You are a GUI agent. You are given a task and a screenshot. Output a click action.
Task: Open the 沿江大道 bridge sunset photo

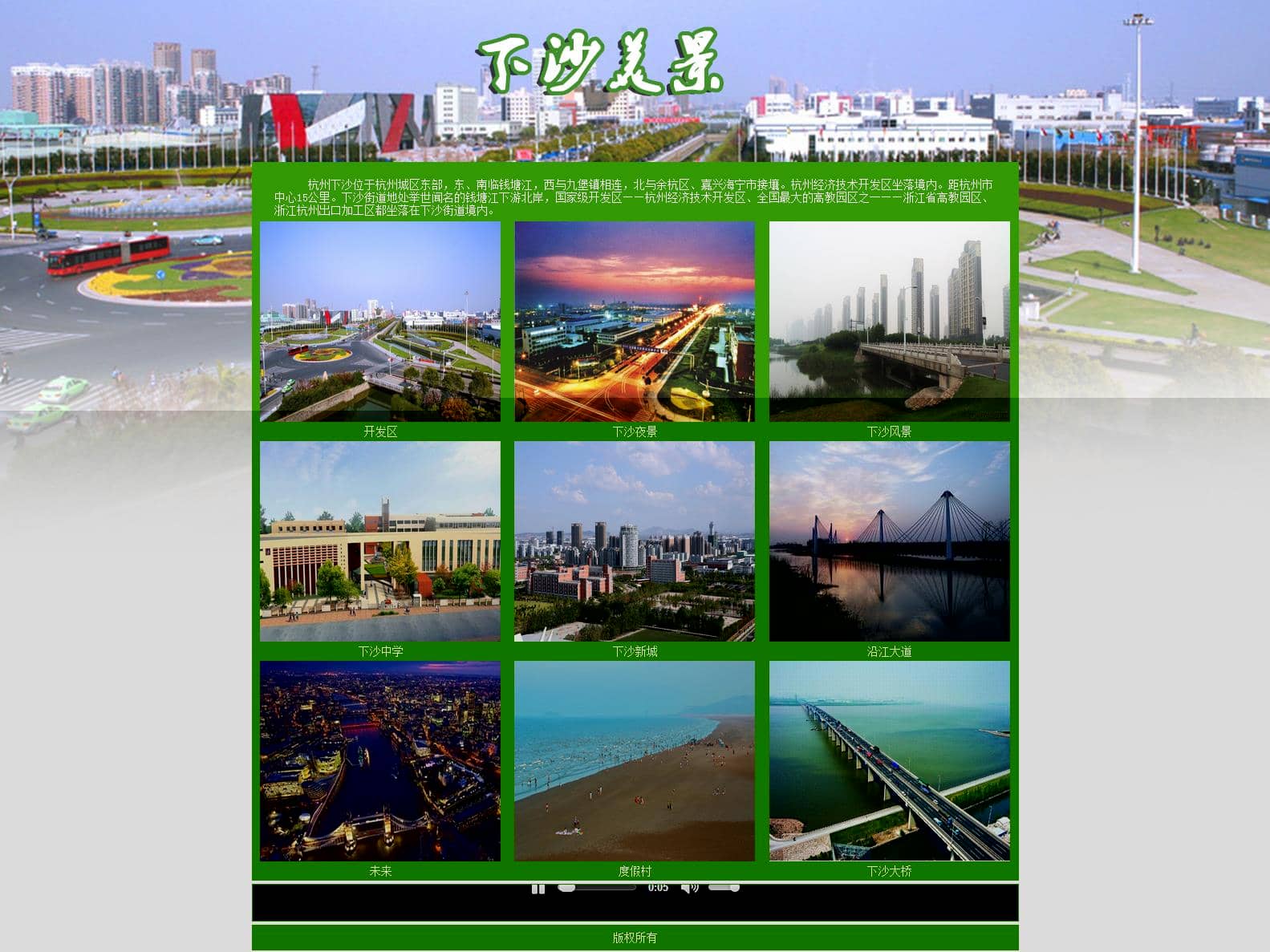(889, 541)
